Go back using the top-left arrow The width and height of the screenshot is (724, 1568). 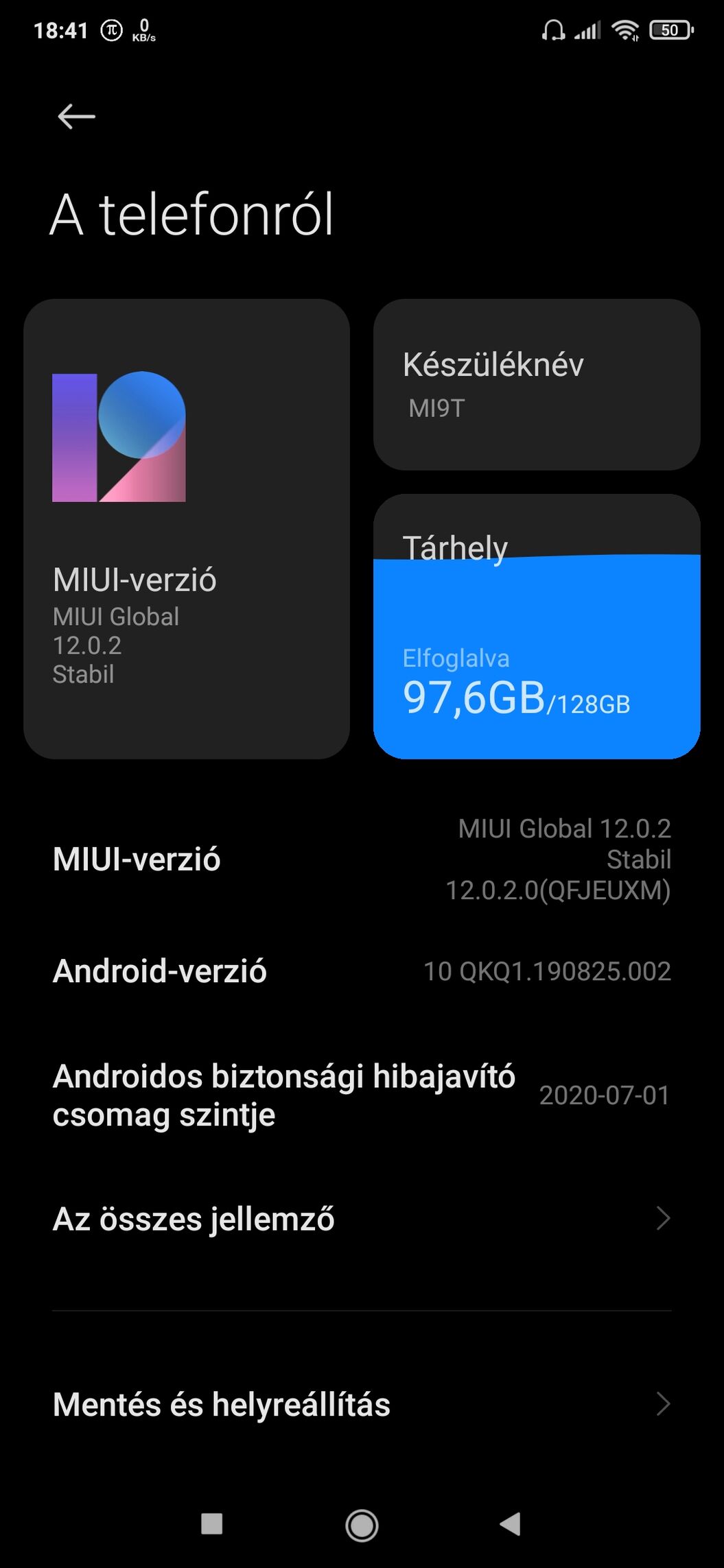(x=76, y=117)
